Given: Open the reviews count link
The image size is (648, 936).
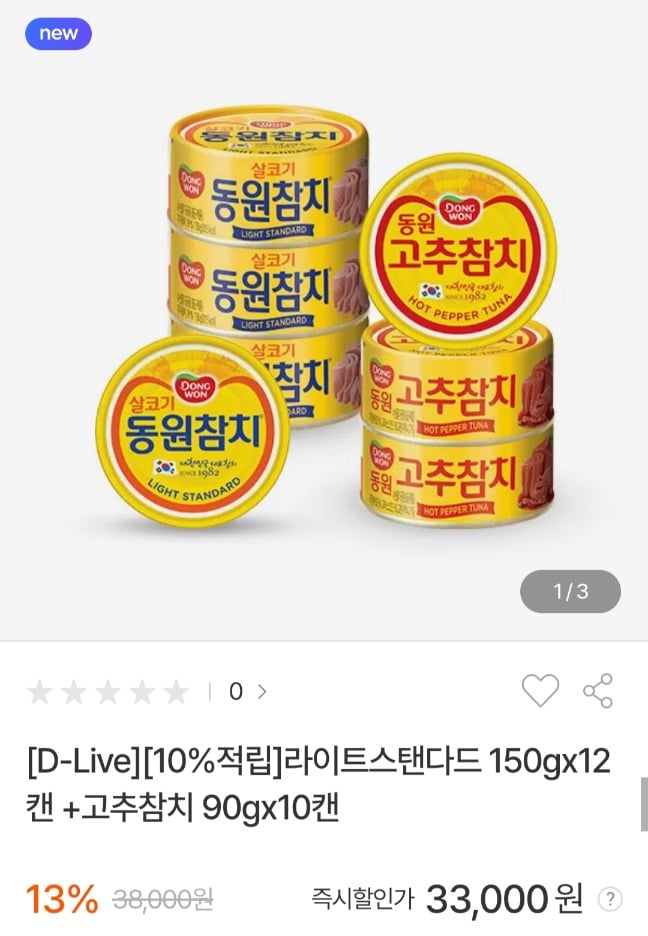Looking at the screenshot, I should [x=247, y=691].
